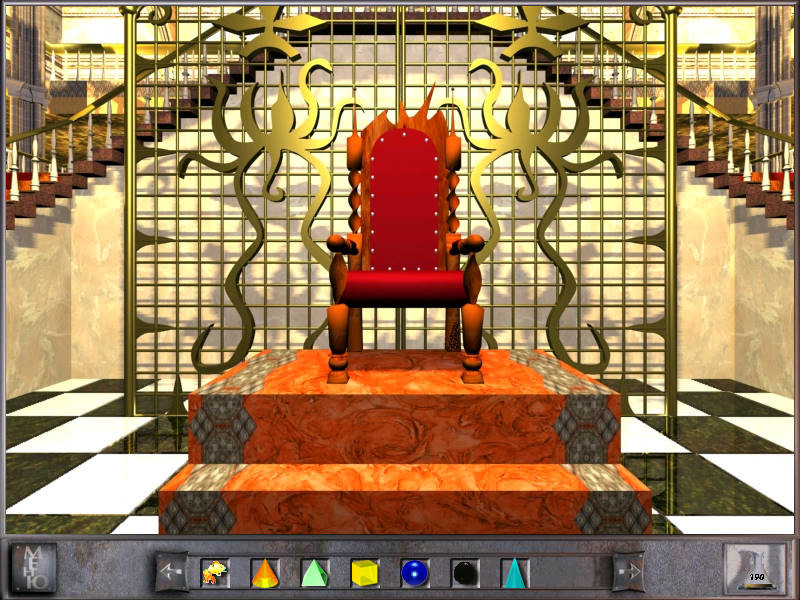Select the blue sphere inventory item
The width and height of the screenshot is (800, 600).
tap(415, 573)
